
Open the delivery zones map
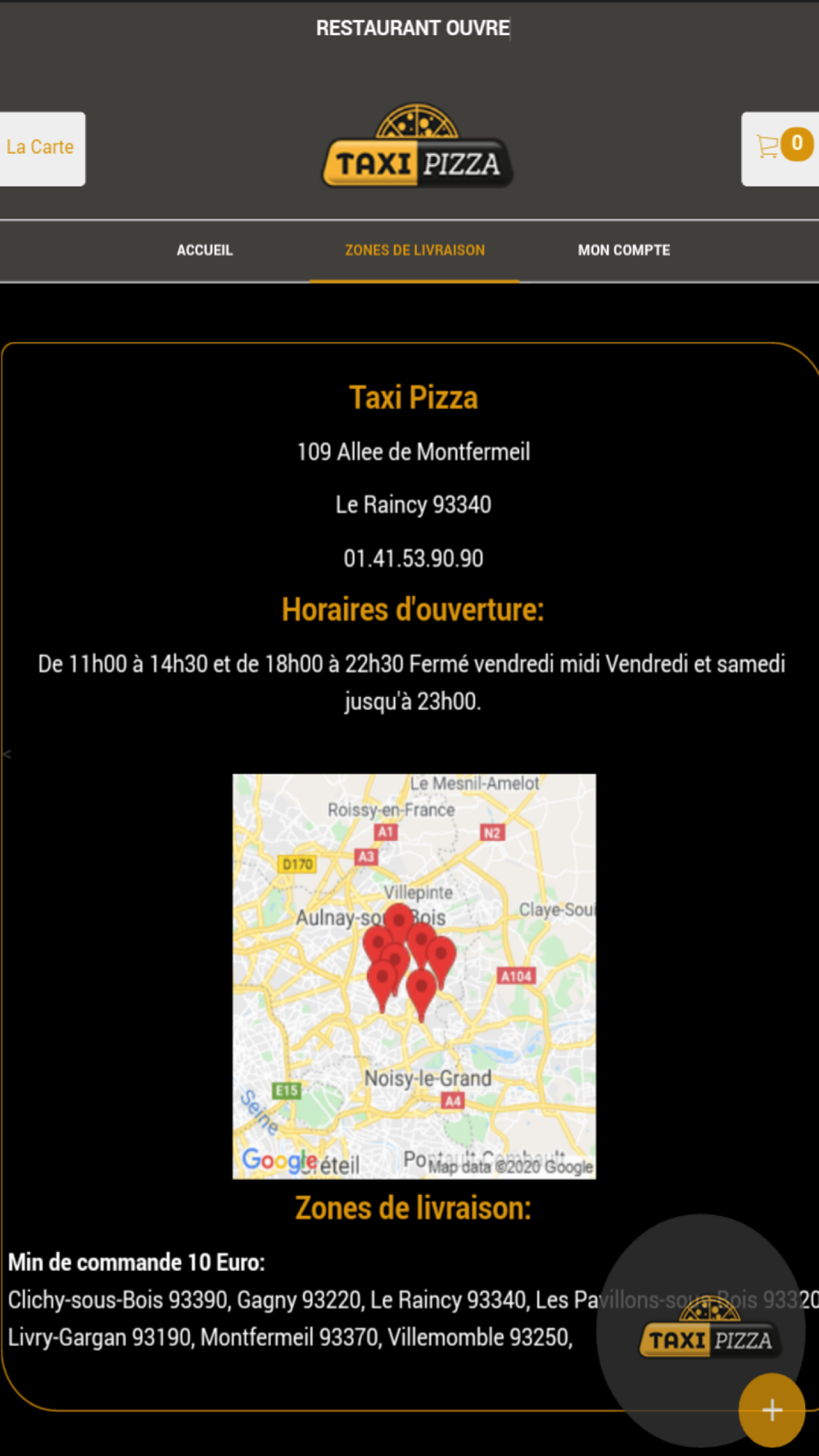(x=414, y=976)
